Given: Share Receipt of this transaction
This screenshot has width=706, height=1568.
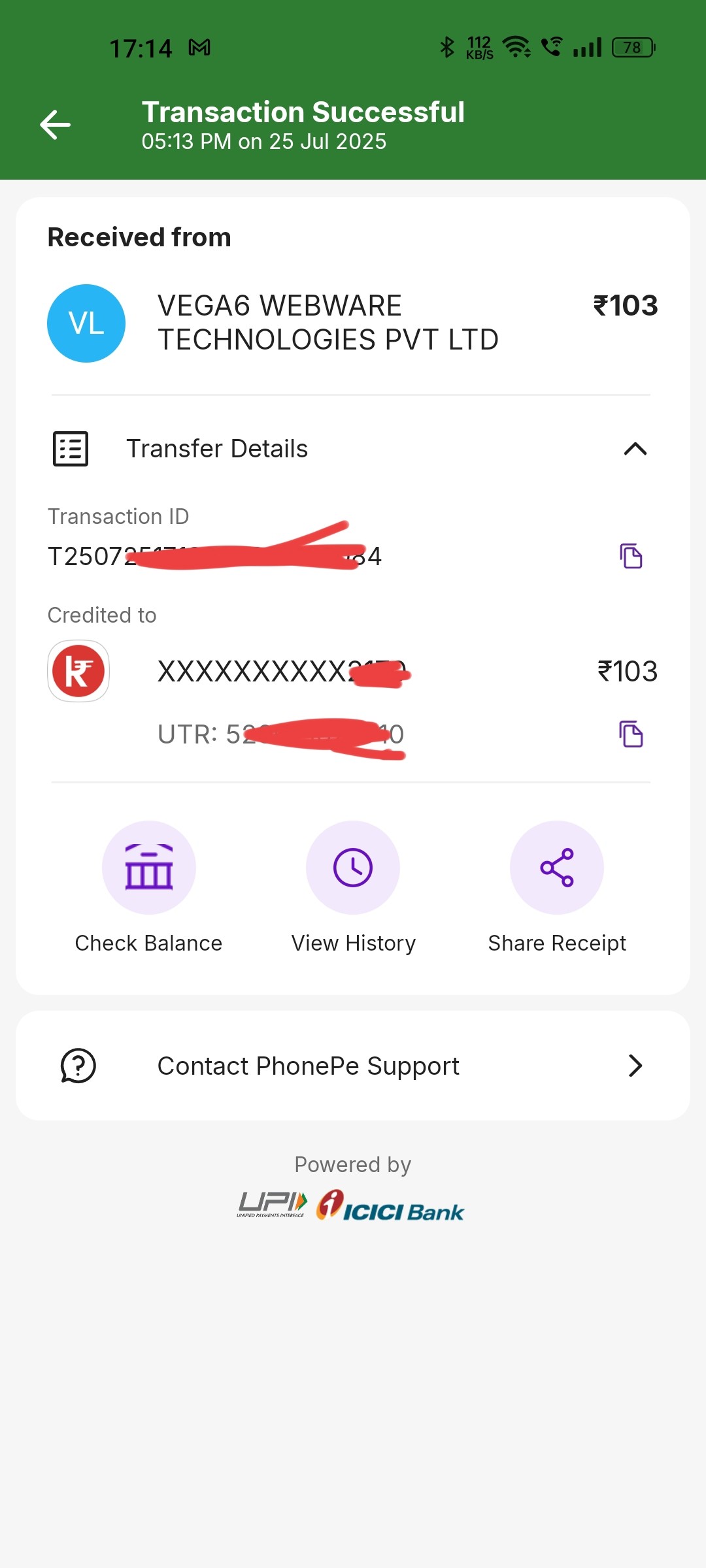Looking at the screenshot, I should tap(557, 868).
